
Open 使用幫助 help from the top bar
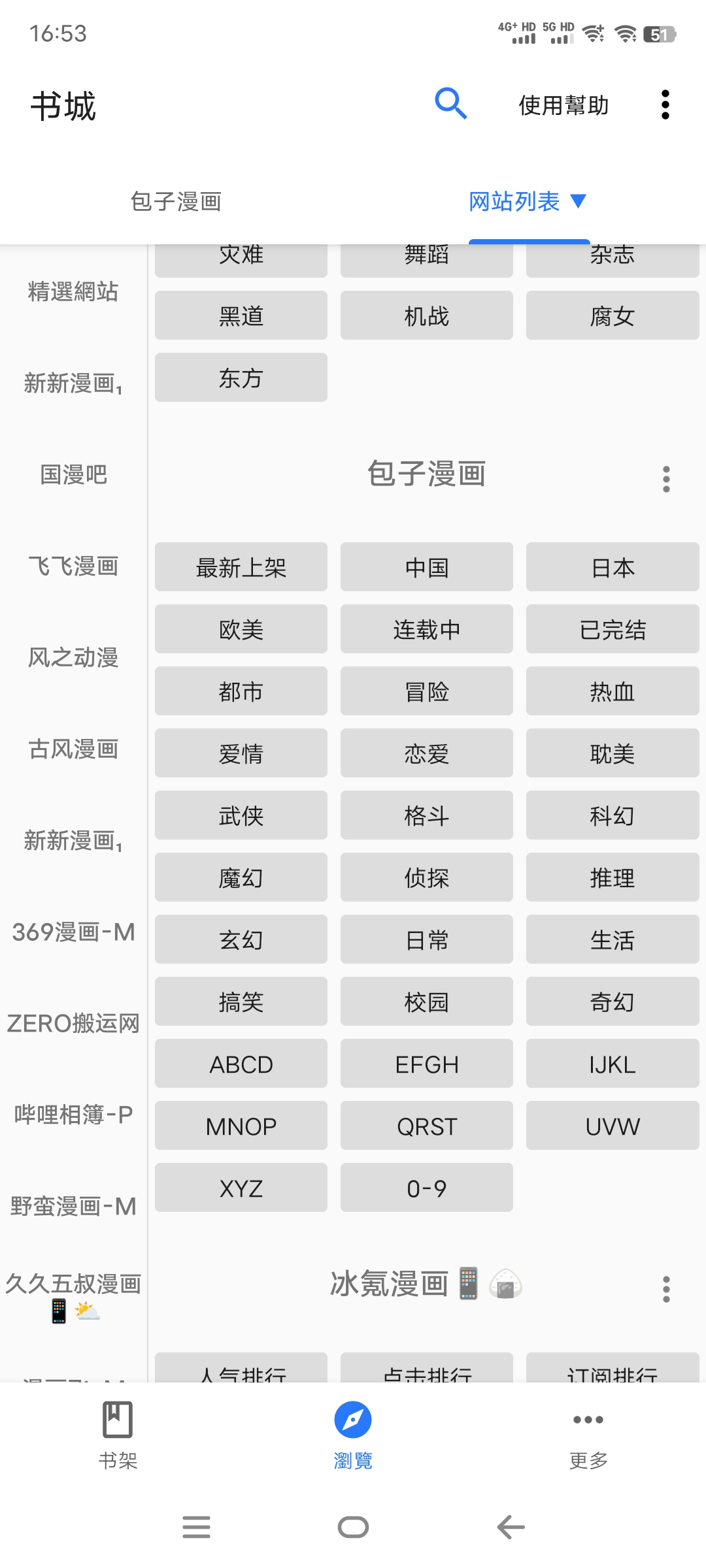coord(563,105)
